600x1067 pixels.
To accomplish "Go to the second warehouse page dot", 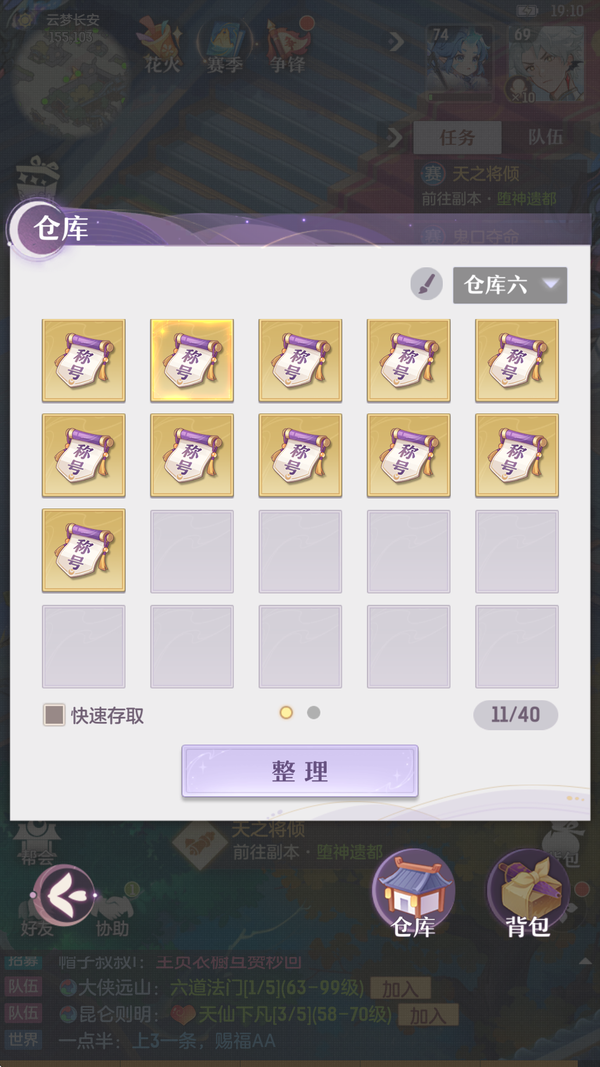I will 314,712.
